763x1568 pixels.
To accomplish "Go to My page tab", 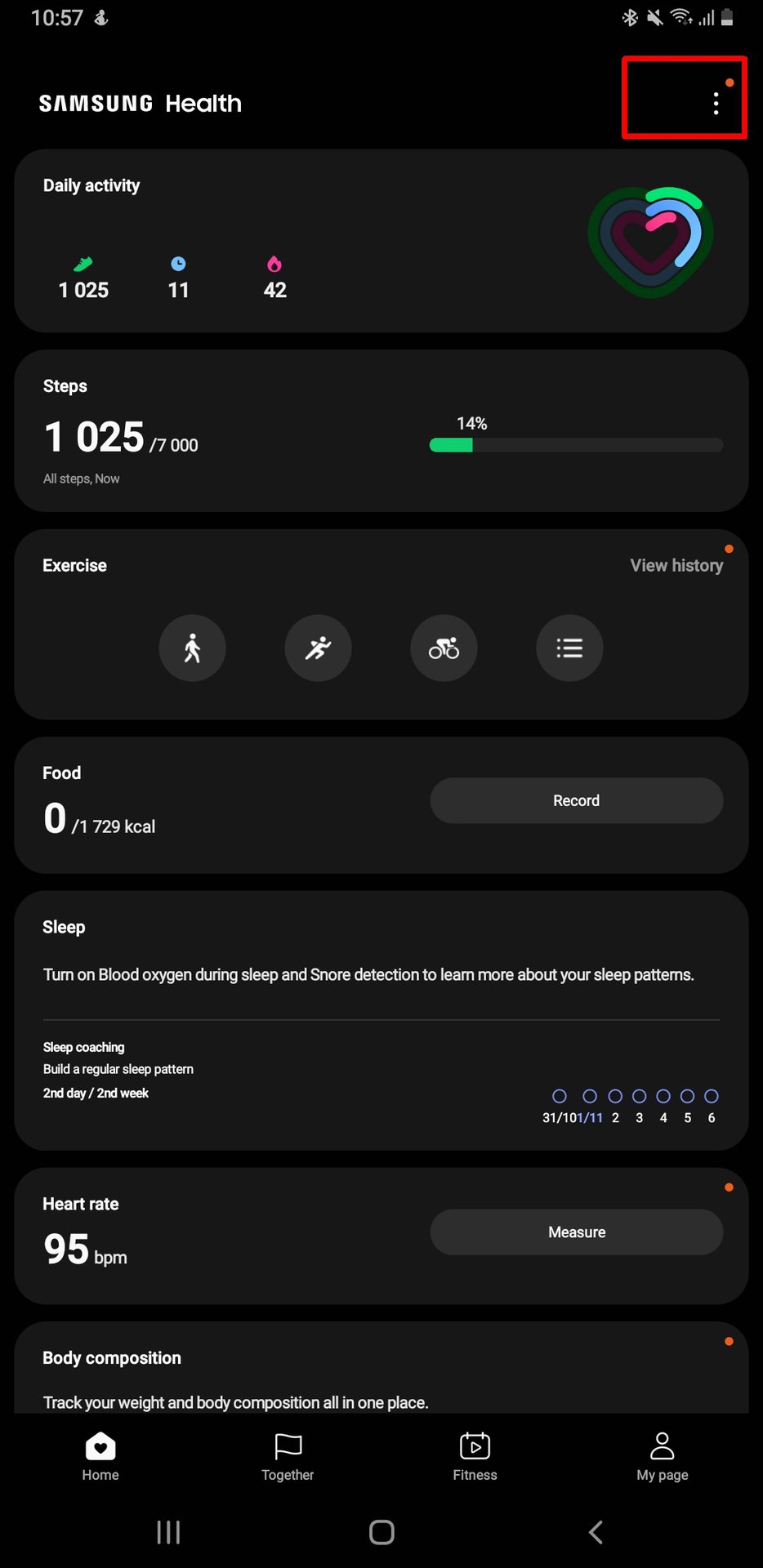I will [x=662, y=1456].
